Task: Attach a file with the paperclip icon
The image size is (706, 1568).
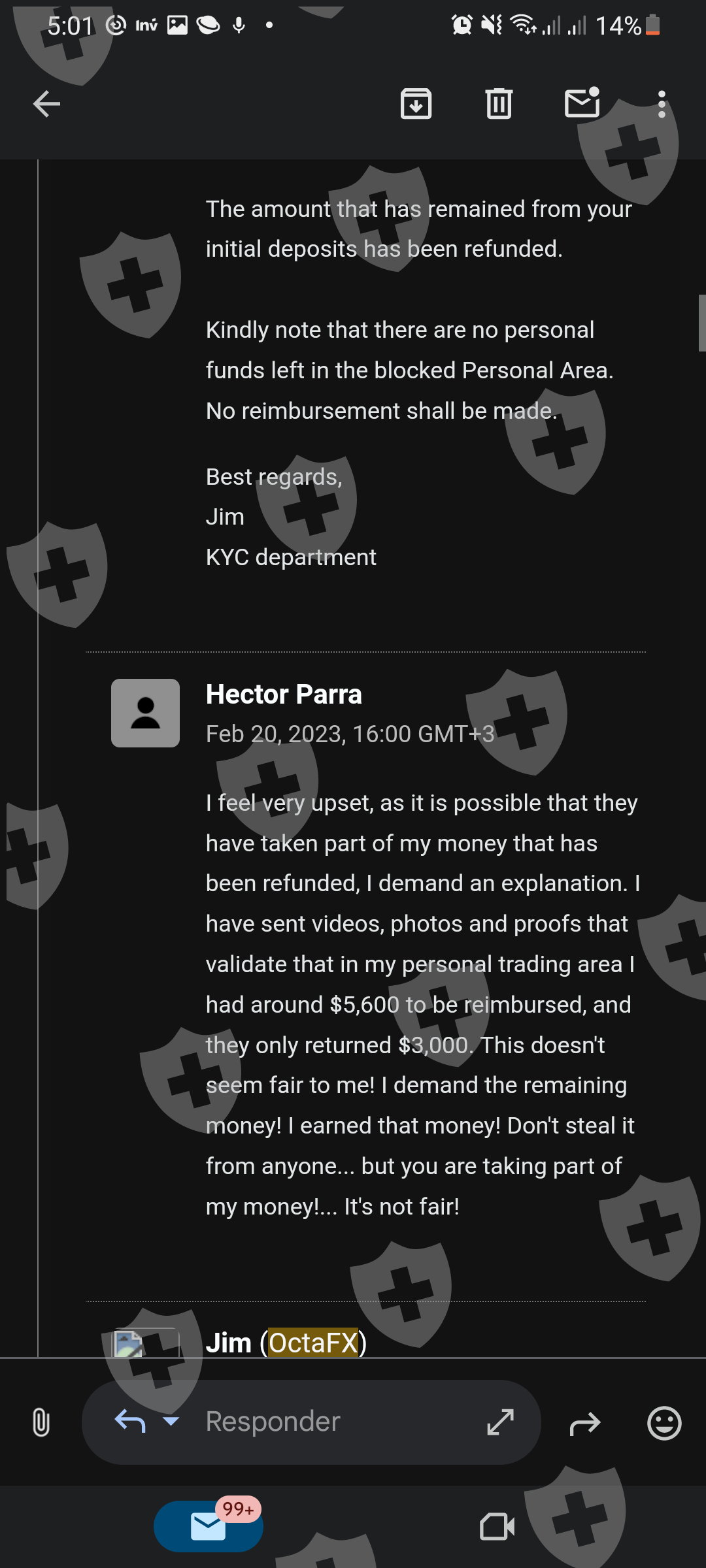Action: tap(41, 1422)
